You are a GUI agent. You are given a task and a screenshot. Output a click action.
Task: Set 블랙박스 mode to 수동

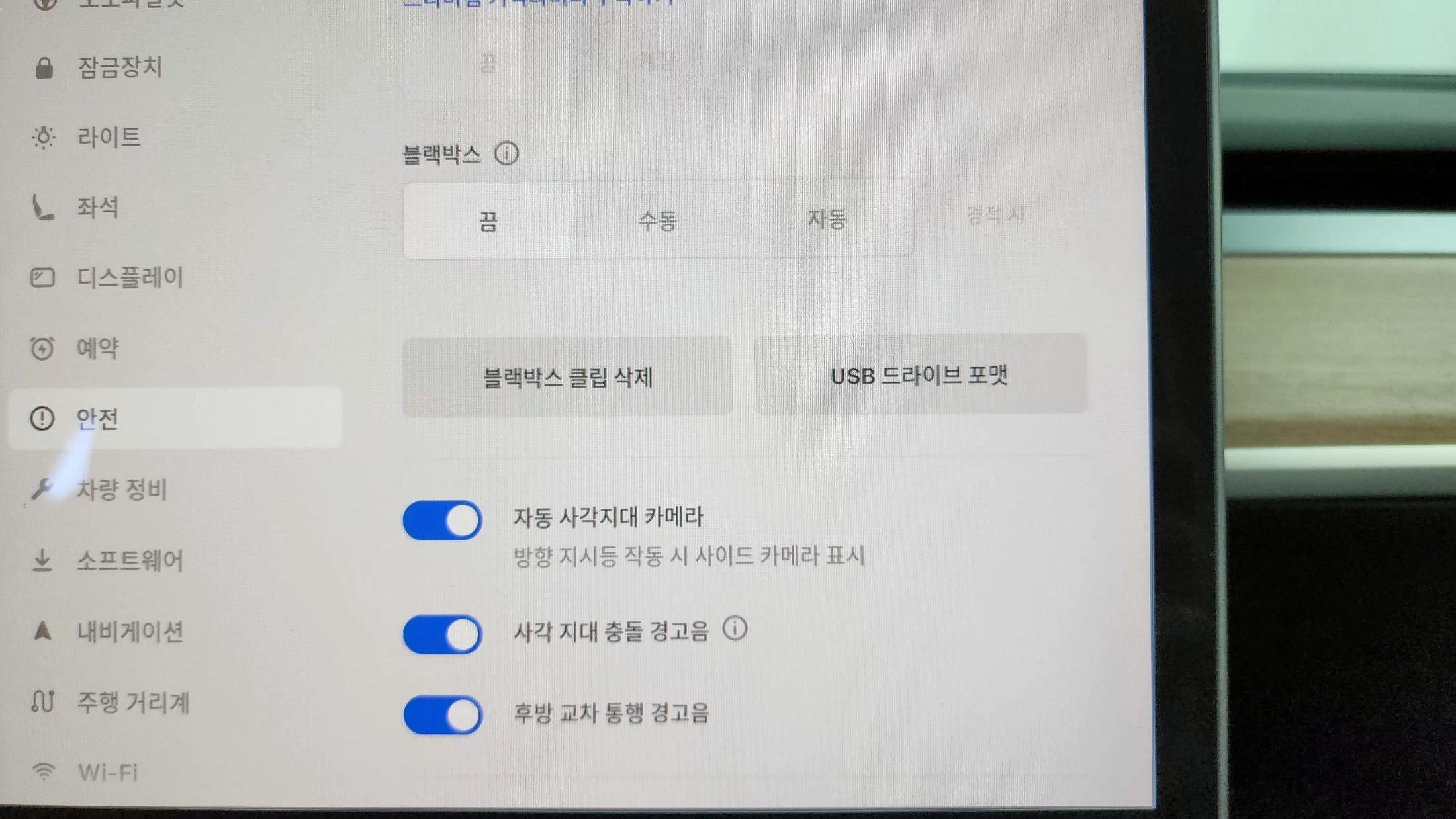click(657, 220)
